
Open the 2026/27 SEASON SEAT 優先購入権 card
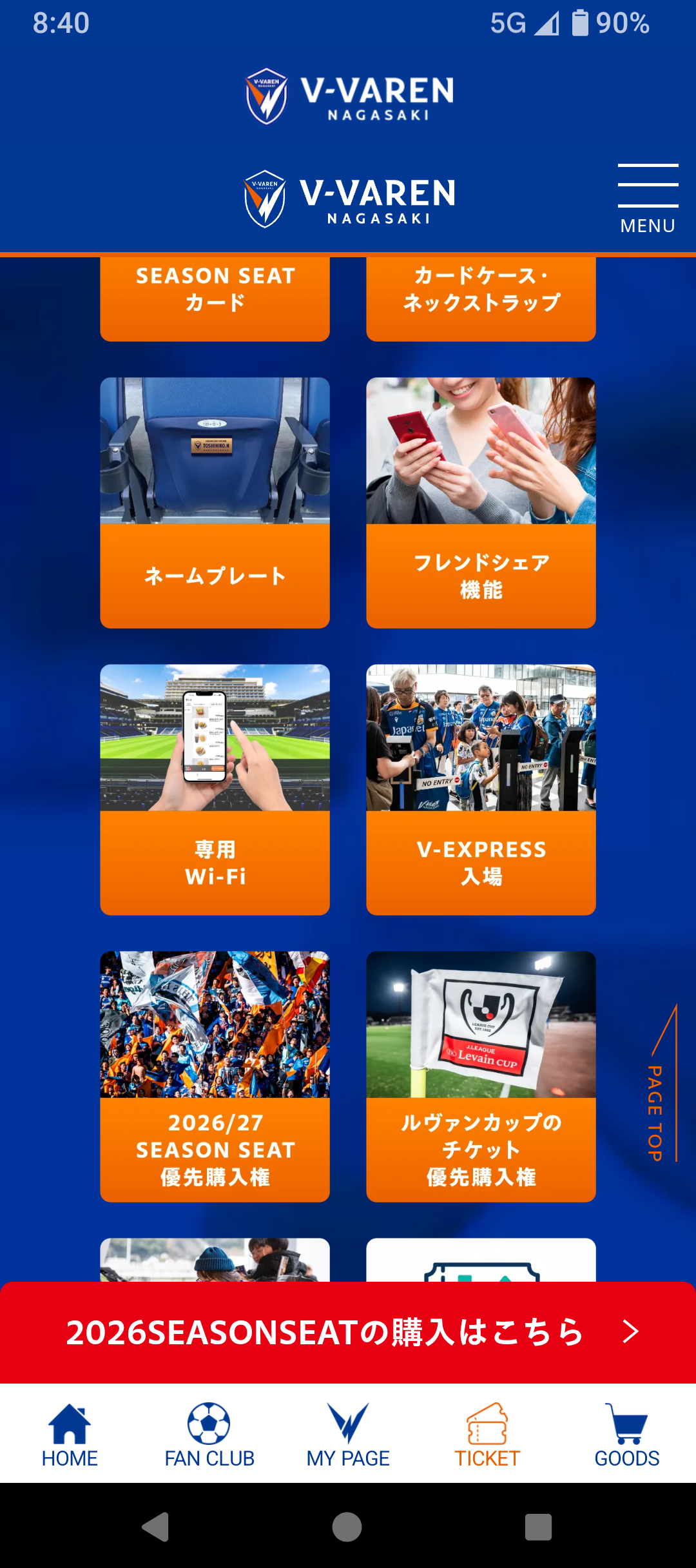215,1077
